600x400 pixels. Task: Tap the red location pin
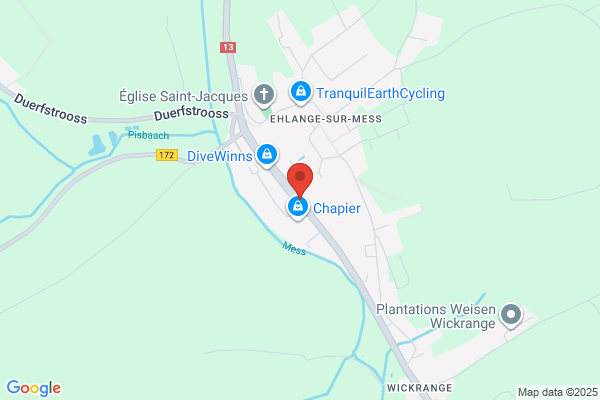pyautogui.click(x=300, y=180)
